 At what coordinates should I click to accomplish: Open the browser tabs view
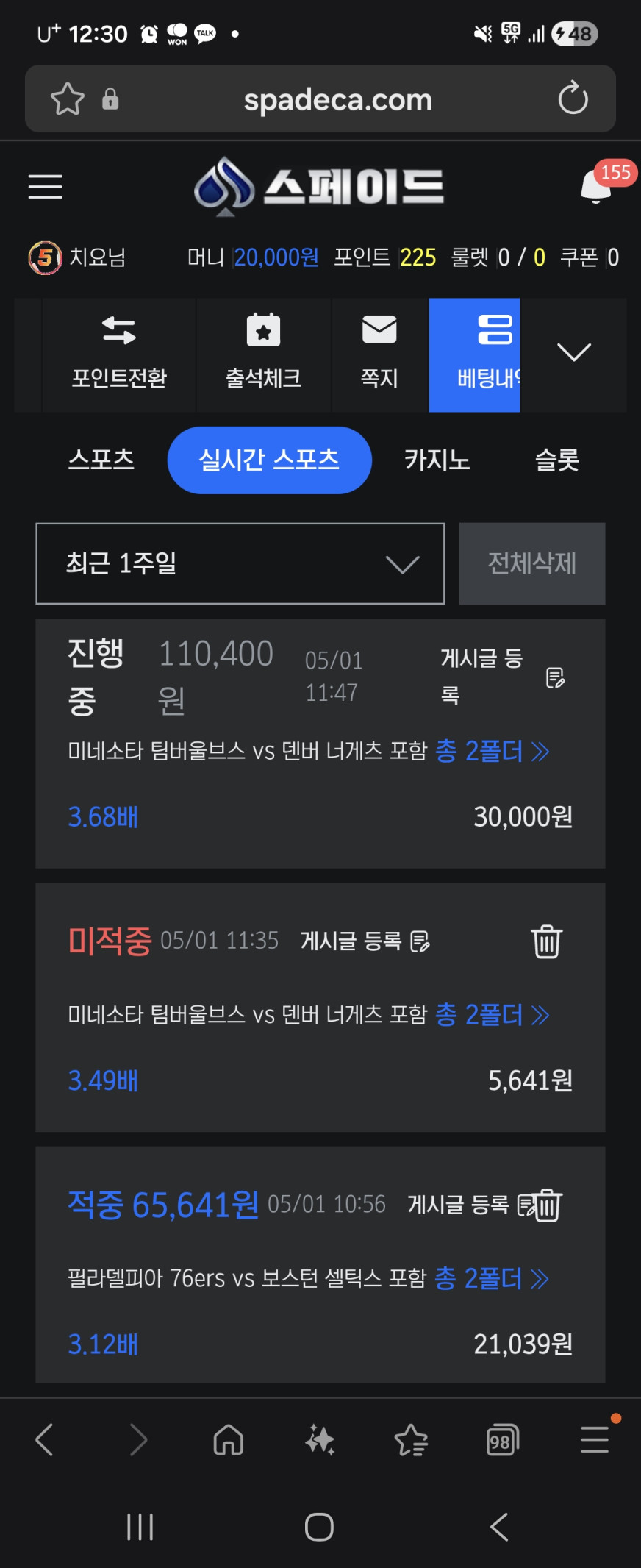pos(503,1440)
